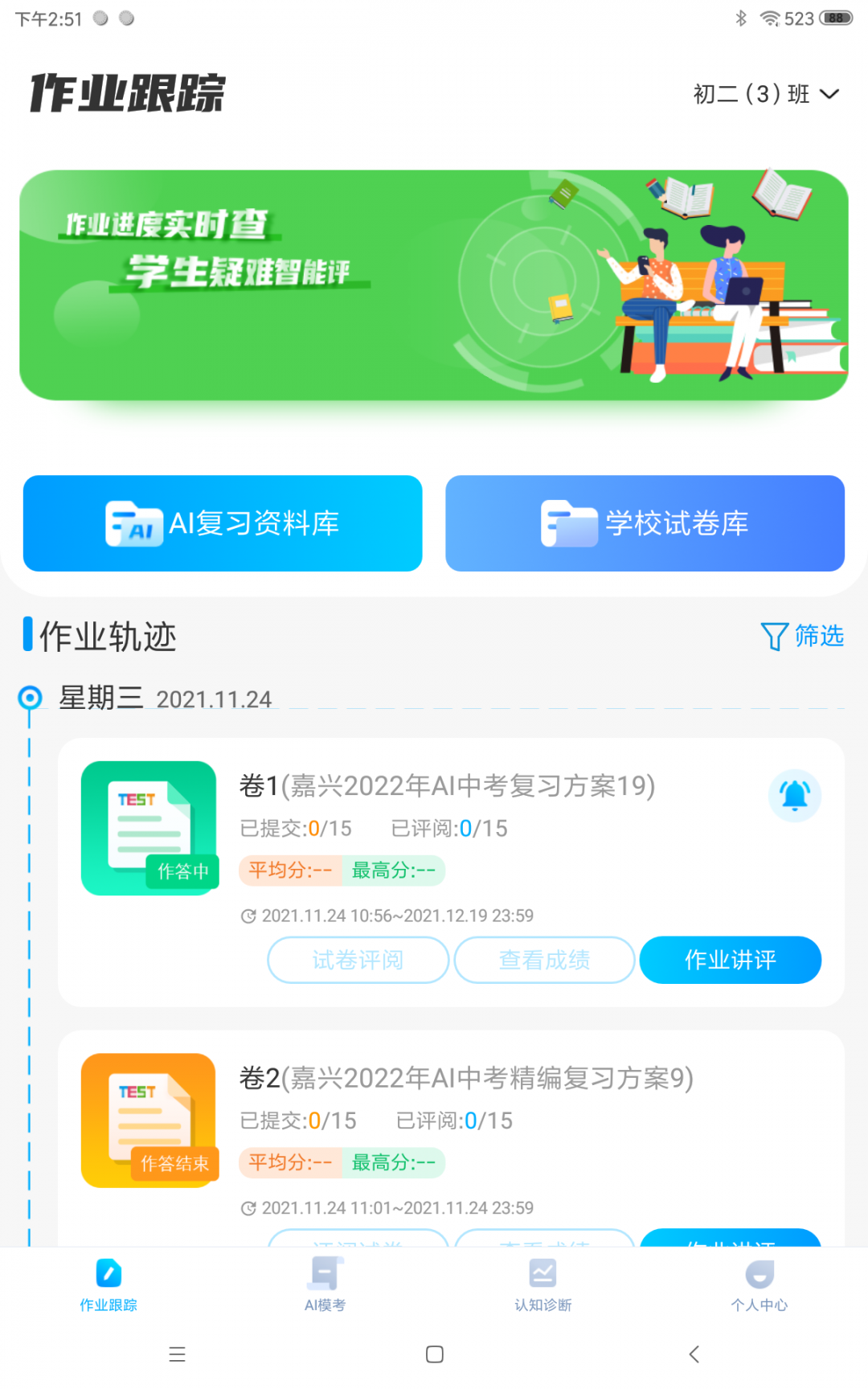The image size is (868, 1389).
Task: Tap the reminder bell on 卷1
Action: coord(794,795)
